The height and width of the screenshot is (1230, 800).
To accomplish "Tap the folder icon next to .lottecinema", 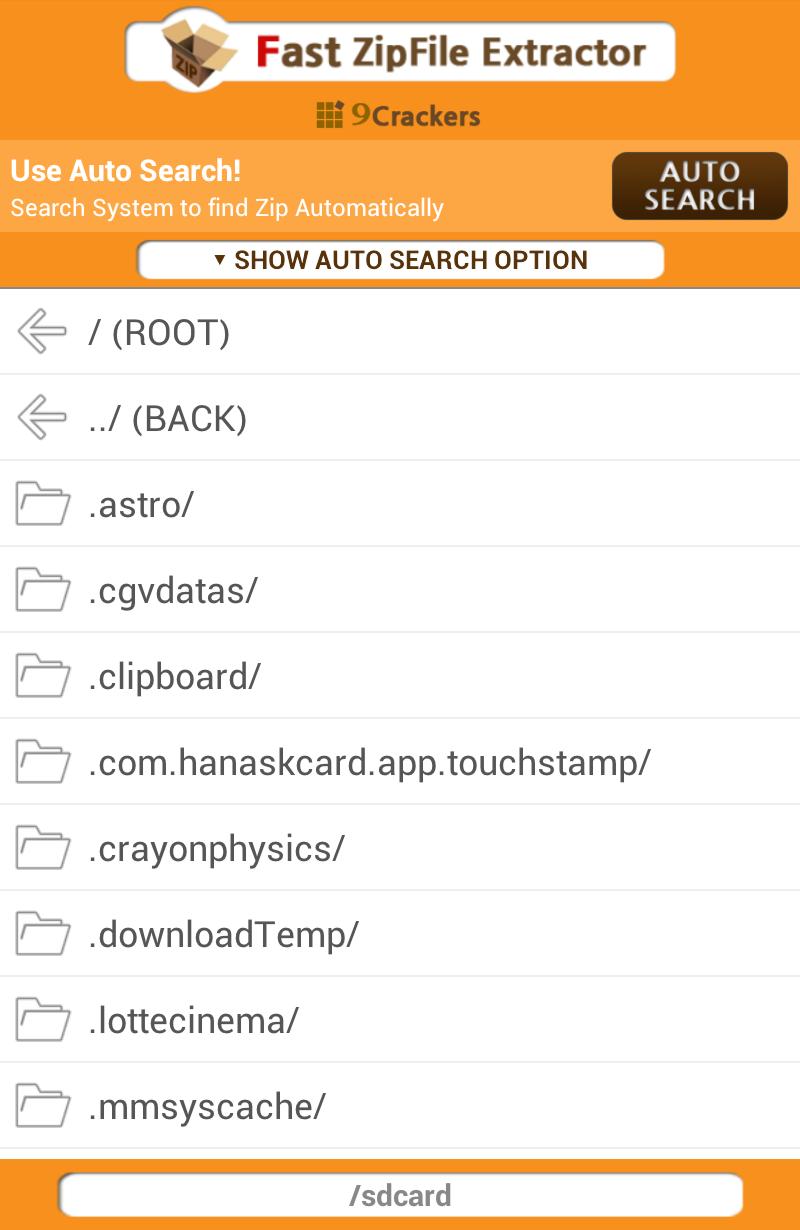I will pyautogui.click(x=40, y=1019).
